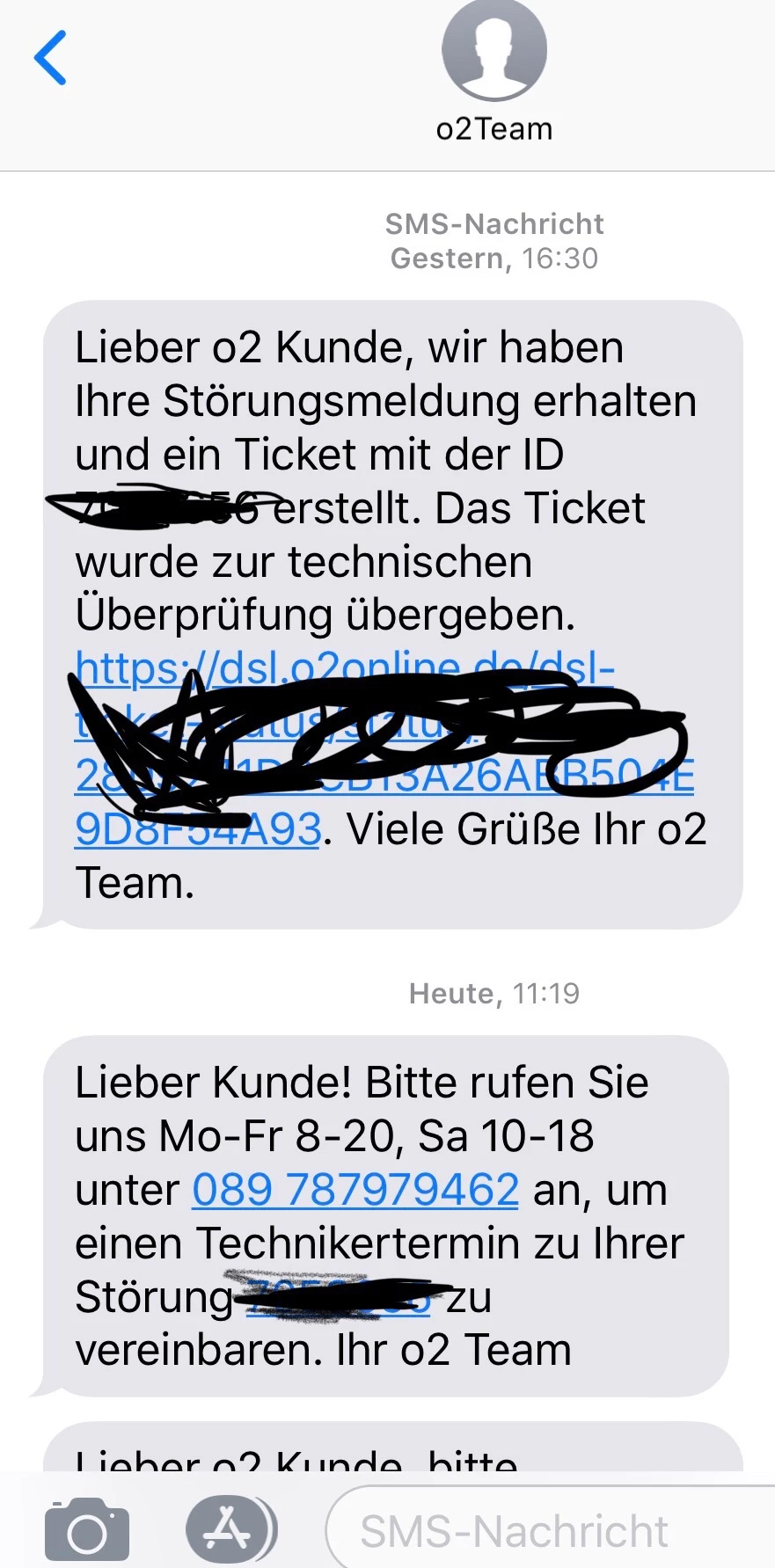Go back to the message list
This screenshot has width=775, height=1568.
pos(50,58)
